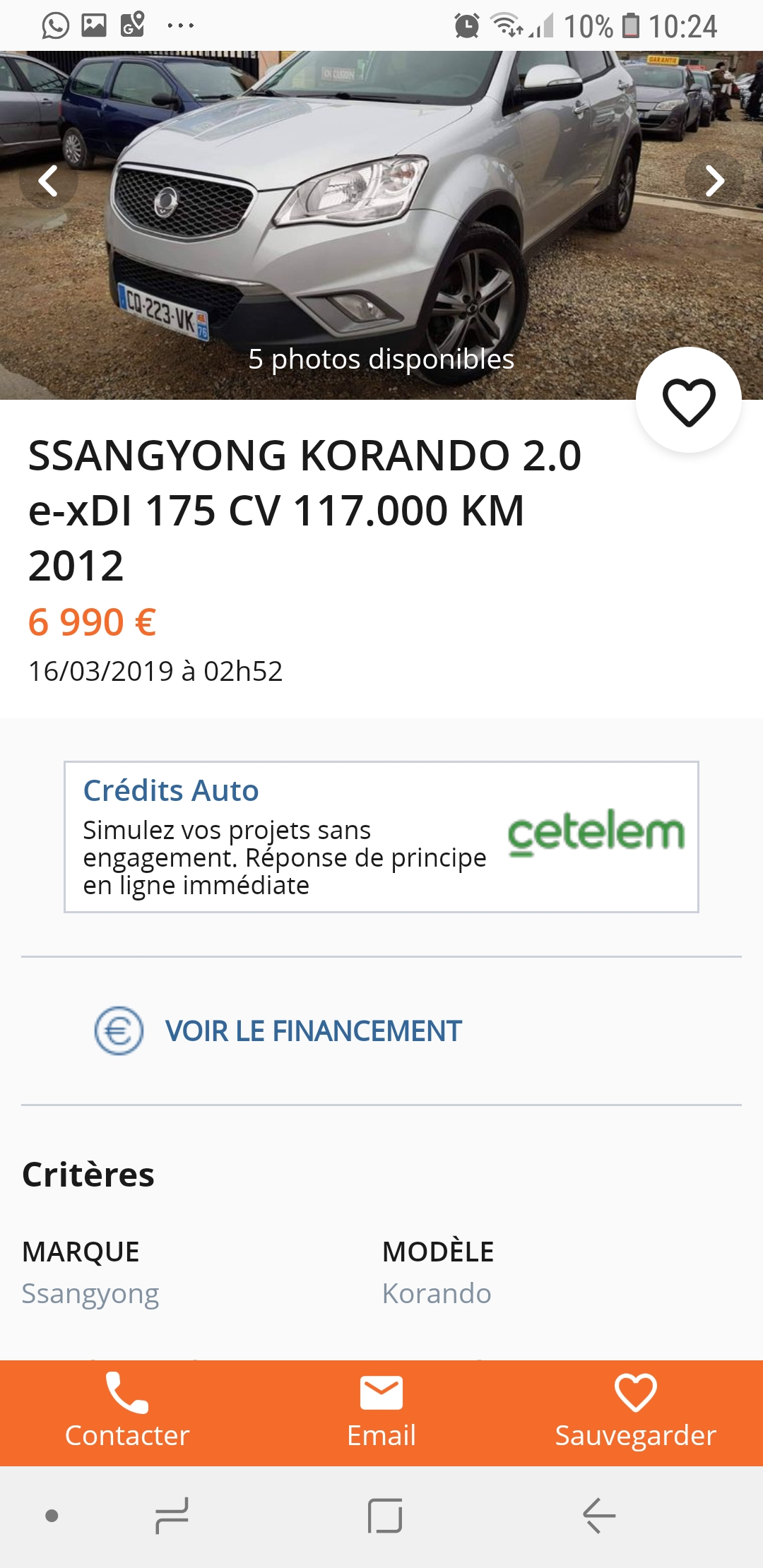Add listing to favorites with the heart button
The height and width of the screenshot is (1568, 763).
[688, 400]
